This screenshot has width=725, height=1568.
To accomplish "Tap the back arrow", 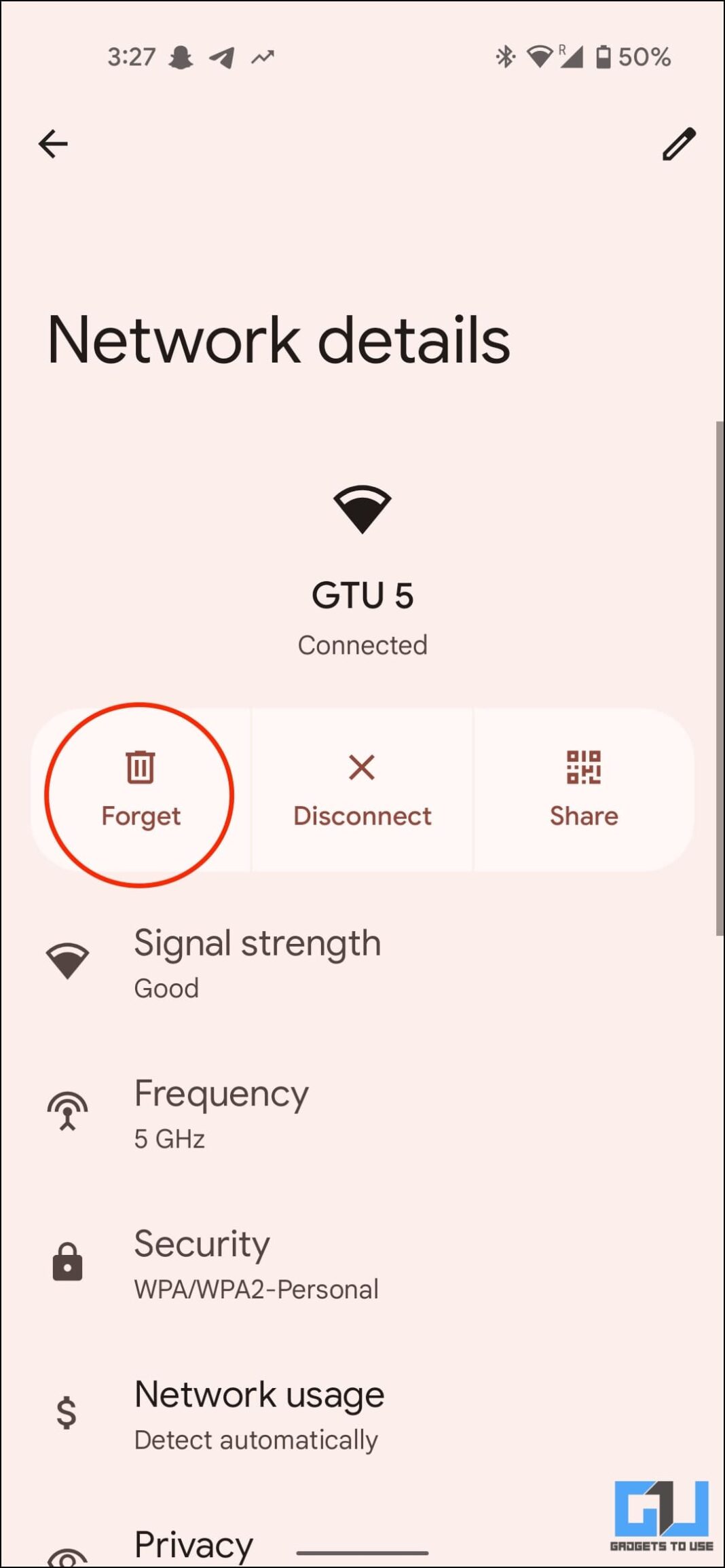I will click(52, 143).
